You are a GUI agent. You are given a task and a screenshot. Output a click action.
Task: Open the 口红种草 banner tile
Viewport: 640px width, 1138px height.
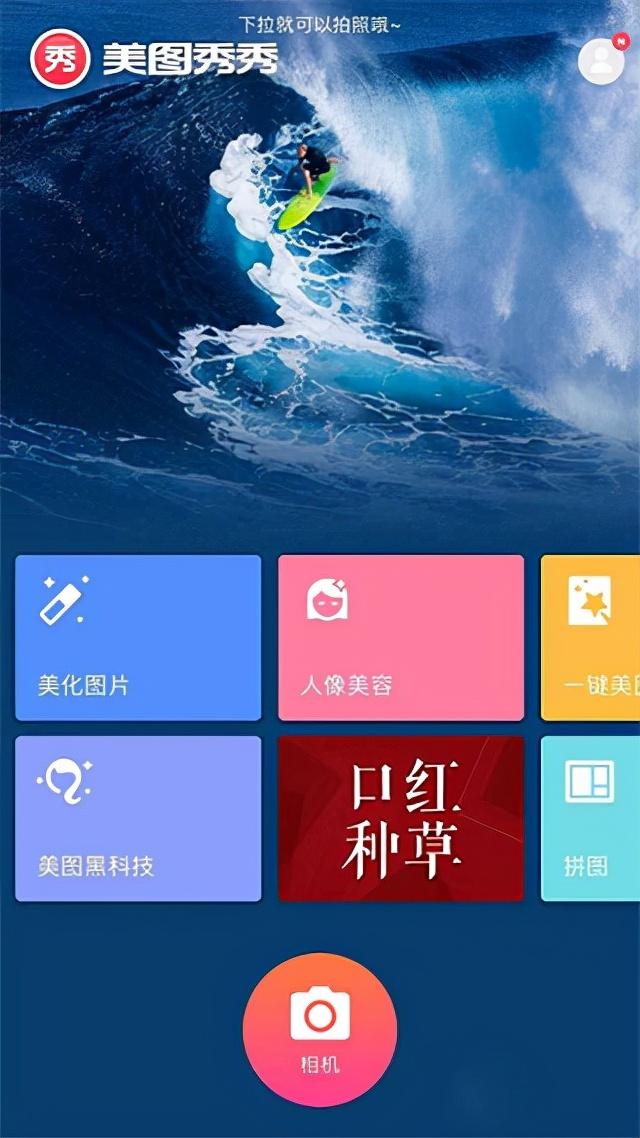click(401, 819)
